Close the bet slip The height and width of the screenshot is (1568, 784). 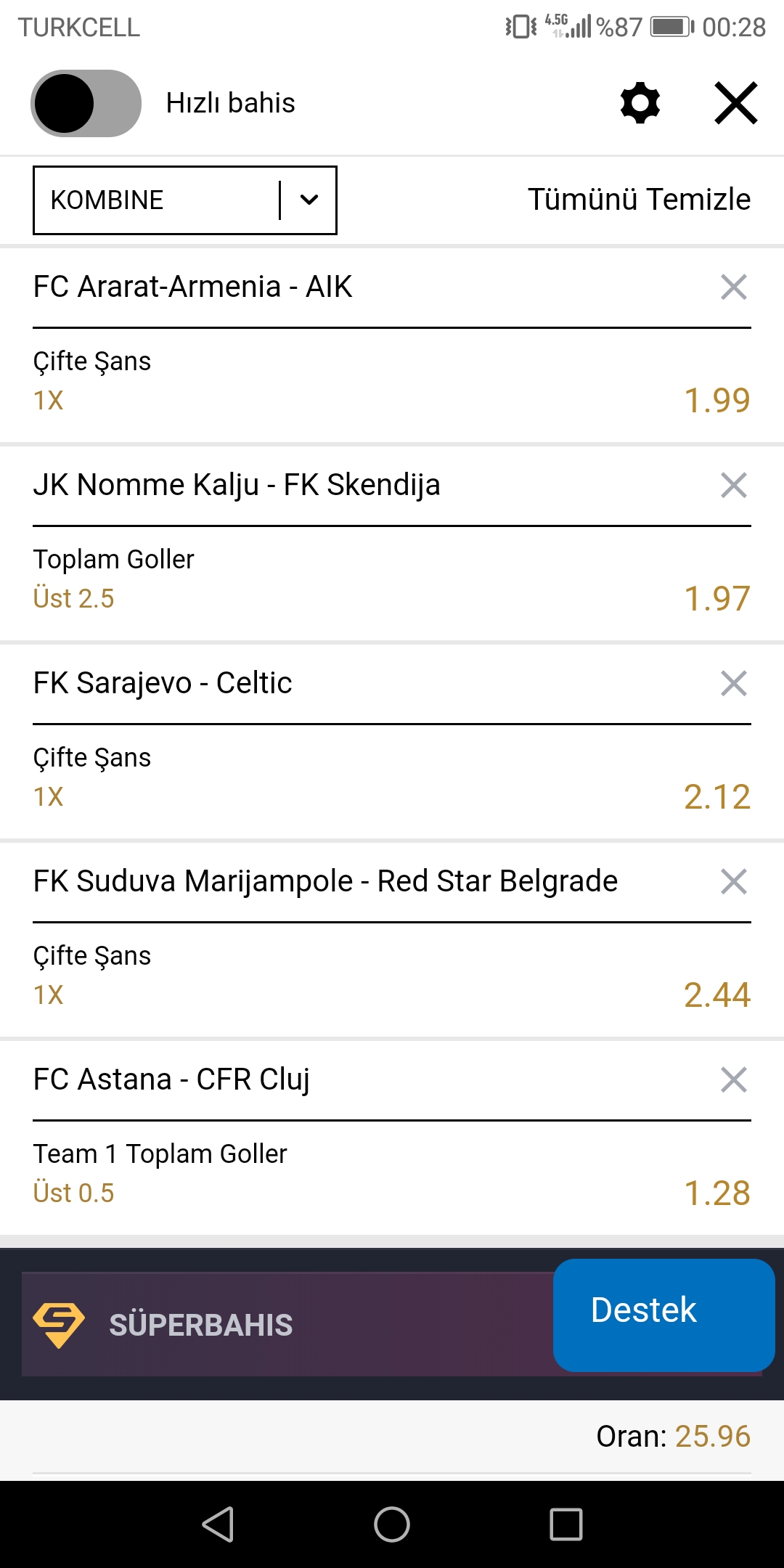click(736, 103)
